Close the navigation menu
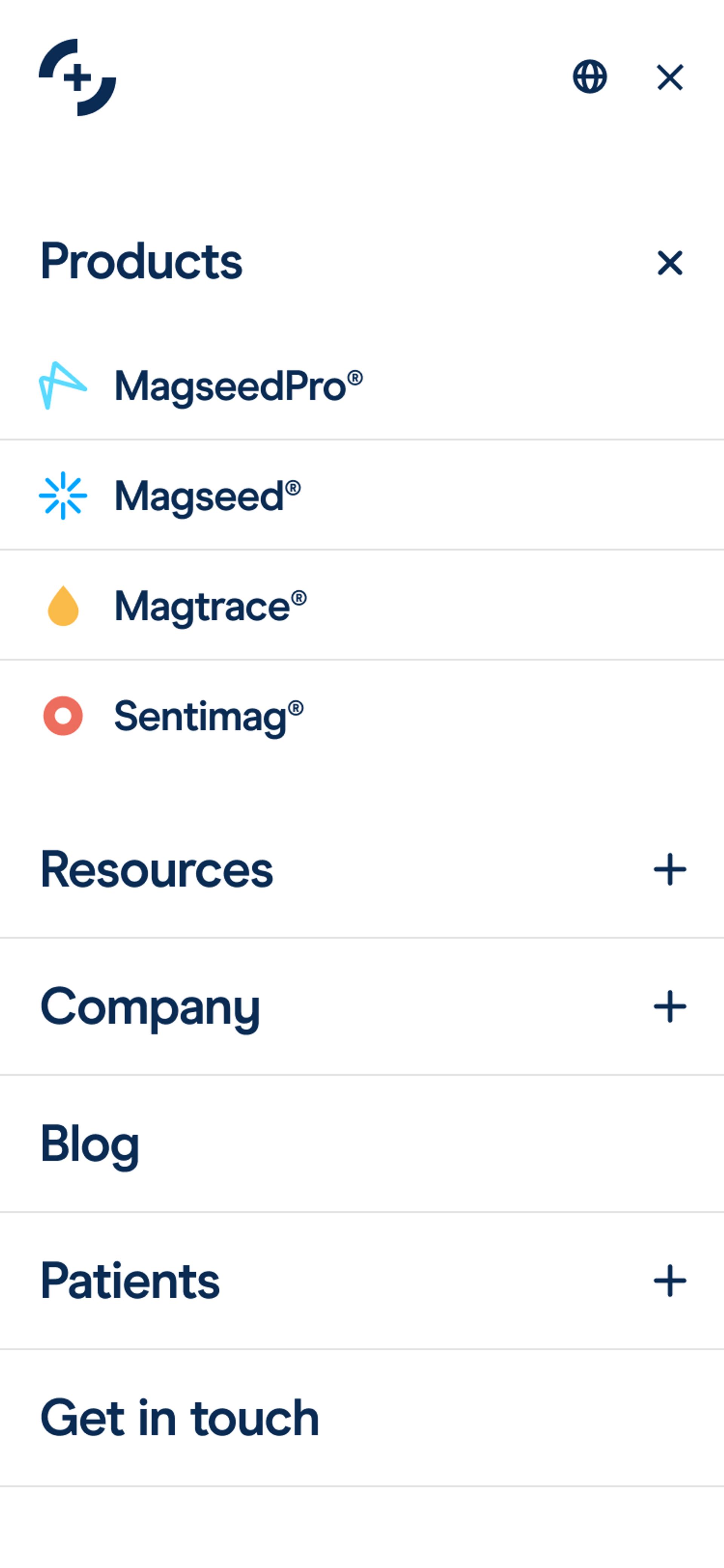The image size is (724, 1568). coord(670,77)
